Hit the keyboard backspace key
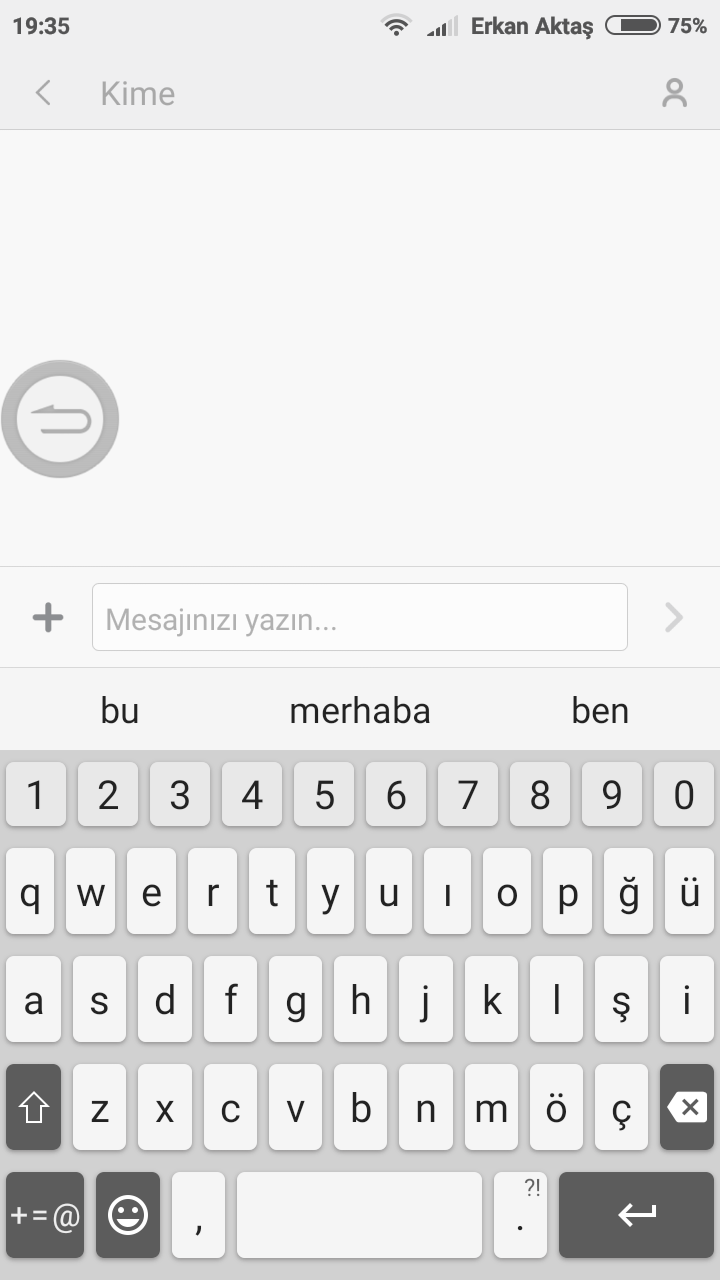 687,1107
